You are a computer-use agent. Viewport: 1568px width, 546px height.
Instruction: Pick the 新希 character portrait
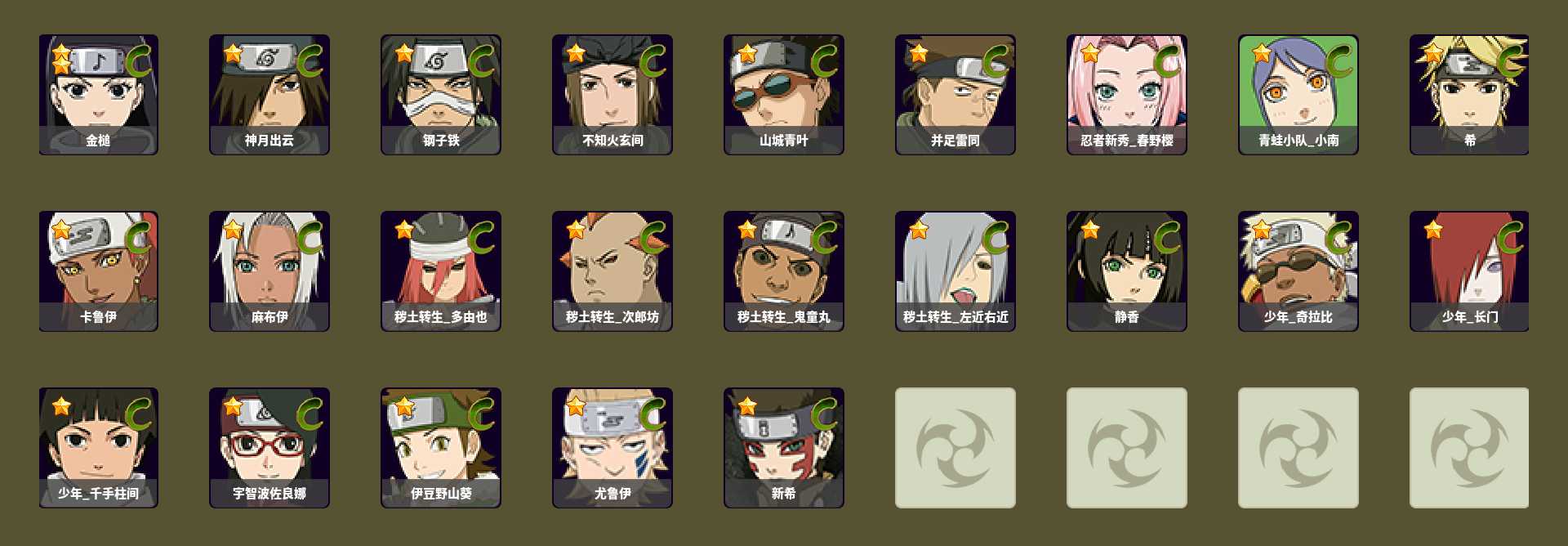[784, 447]
